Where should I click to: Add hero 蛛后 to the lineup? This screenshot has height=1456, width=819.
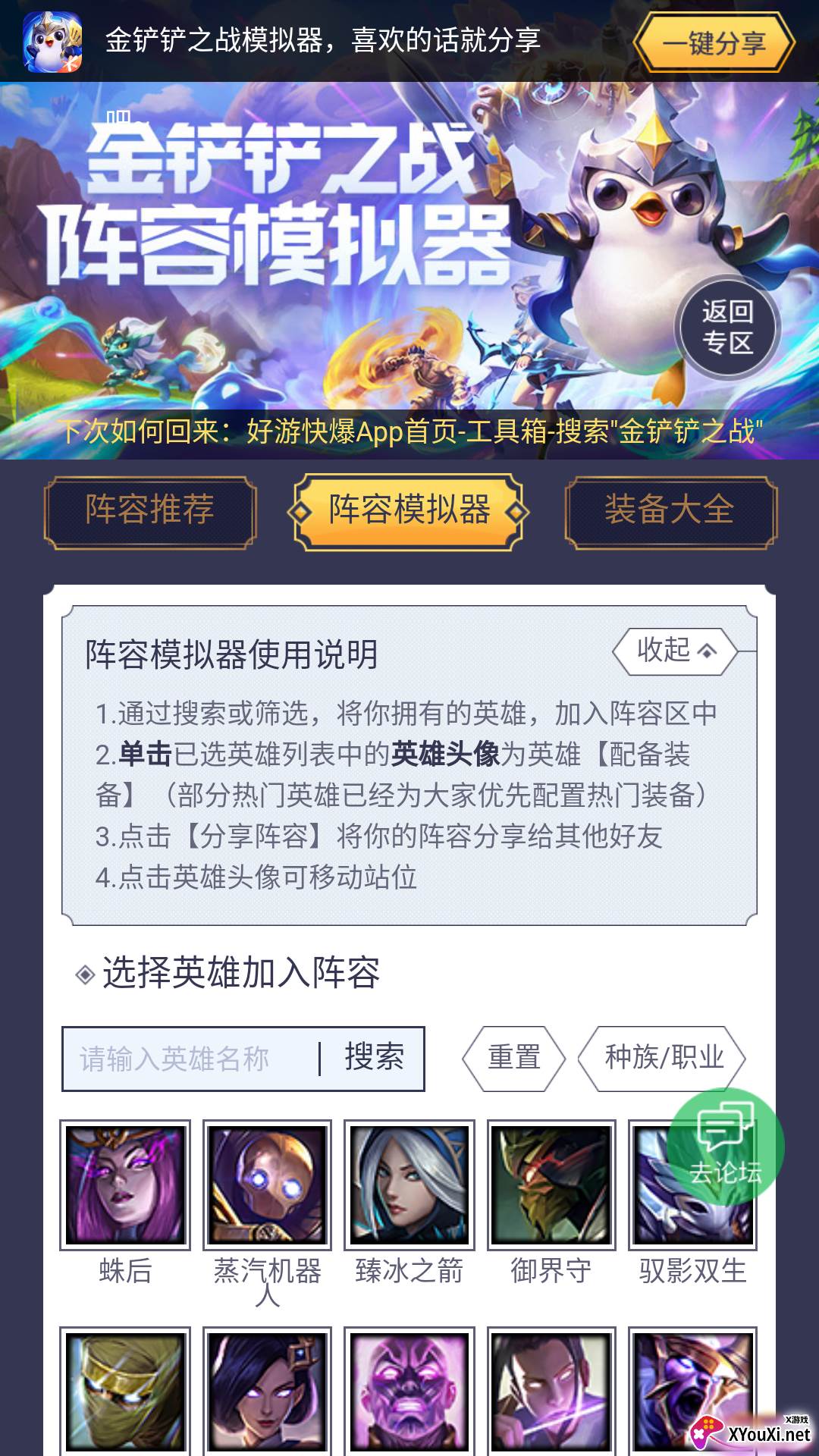125,1185
